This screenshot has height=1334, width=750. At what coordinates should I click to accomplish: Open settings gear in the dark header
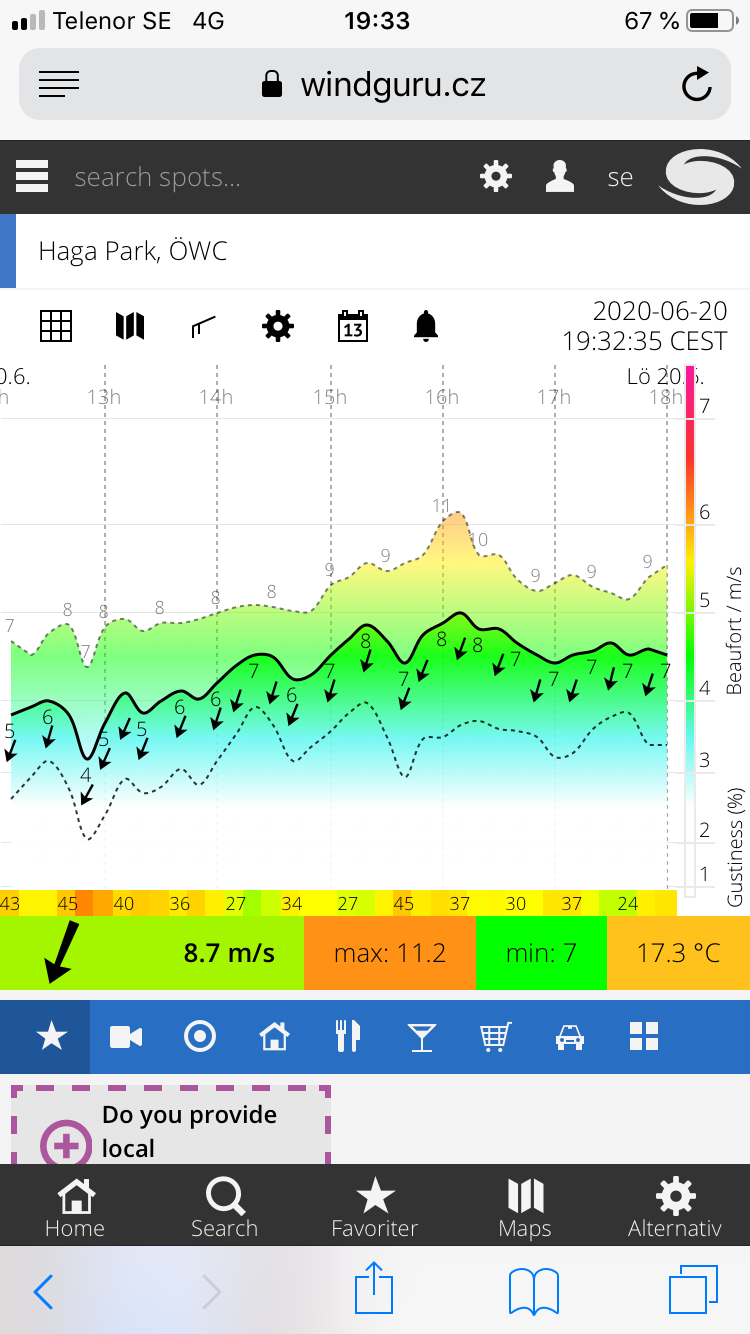495,177
